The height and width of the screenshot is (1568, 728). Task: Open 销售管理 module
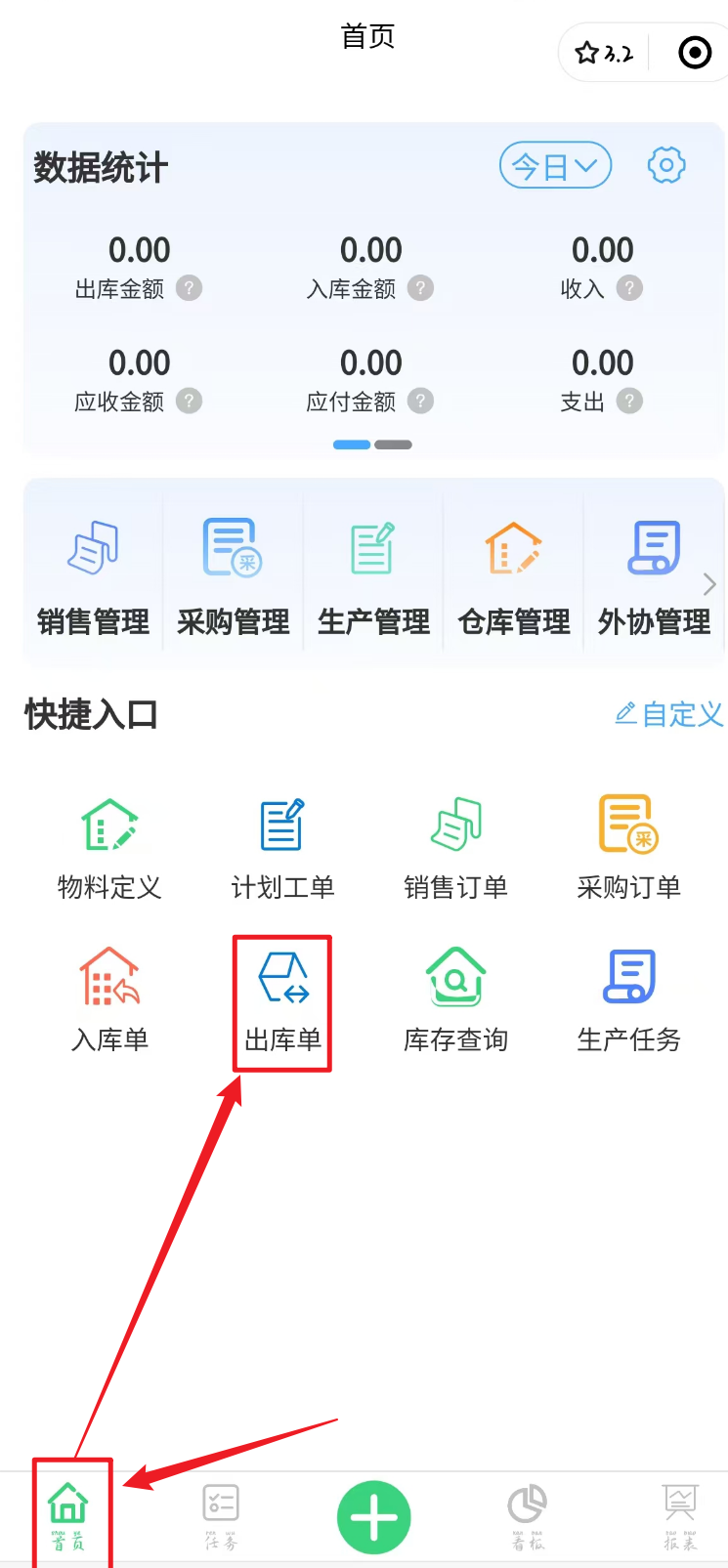tap(93, 576)
